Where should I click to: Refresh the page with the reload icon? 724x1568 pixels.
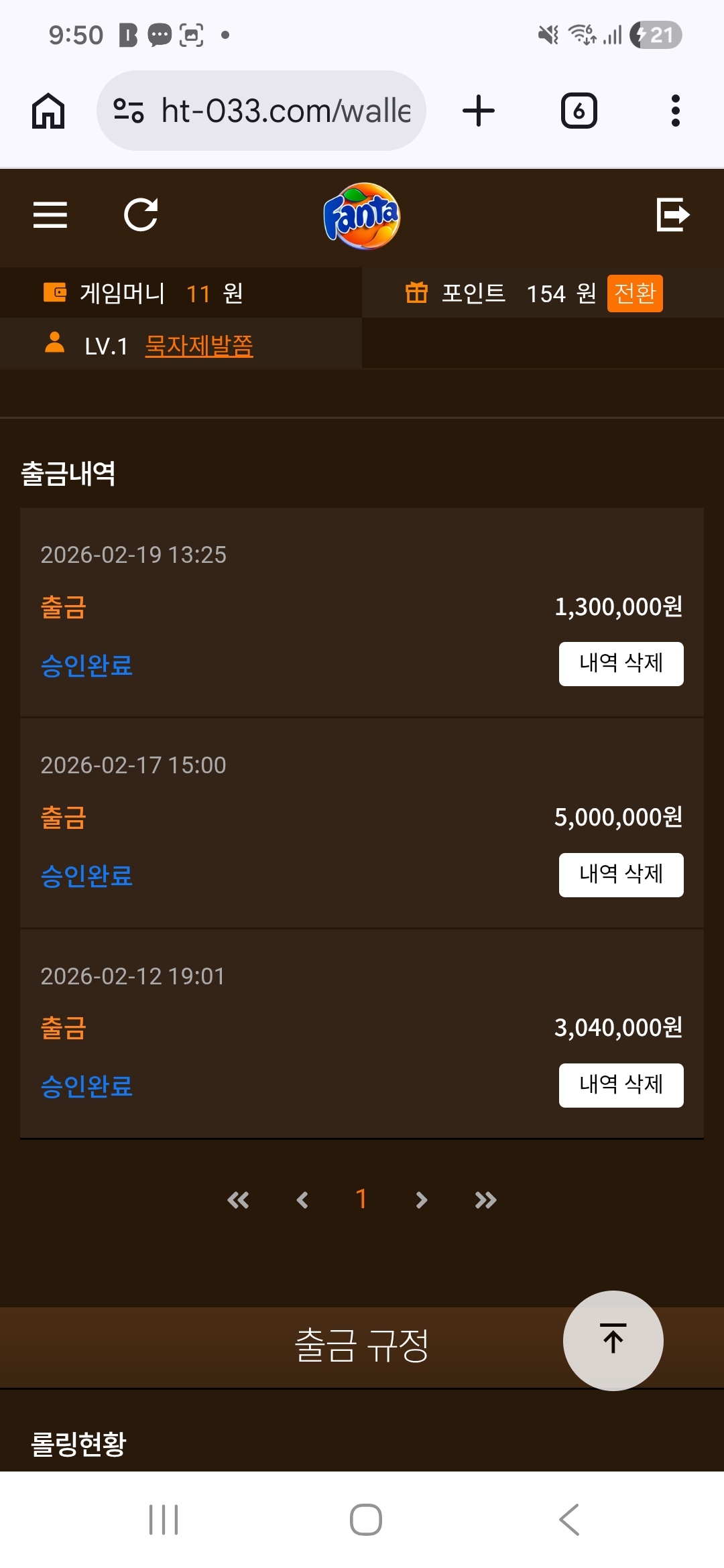click(141, 214)
